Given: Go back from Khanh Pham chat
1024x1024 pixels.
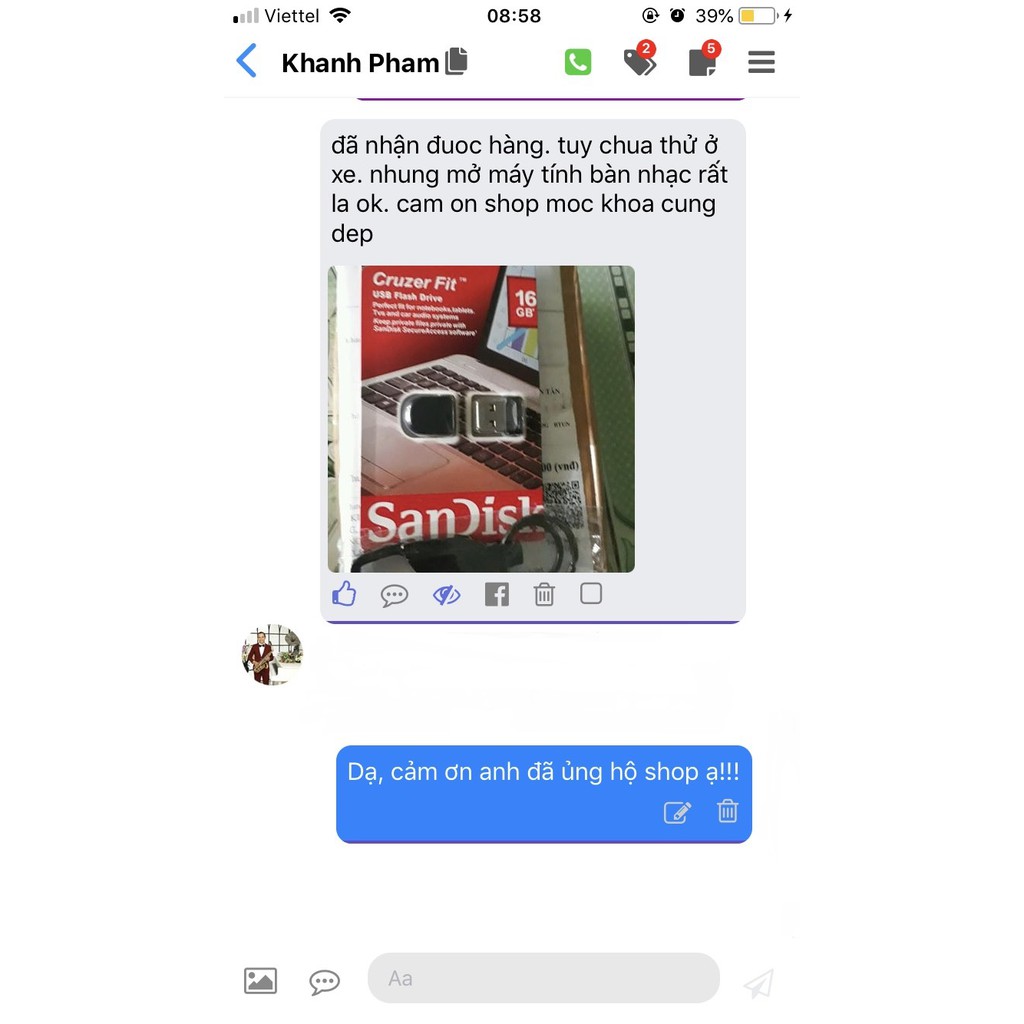Looking at the screenshot, I should point(246,61).
